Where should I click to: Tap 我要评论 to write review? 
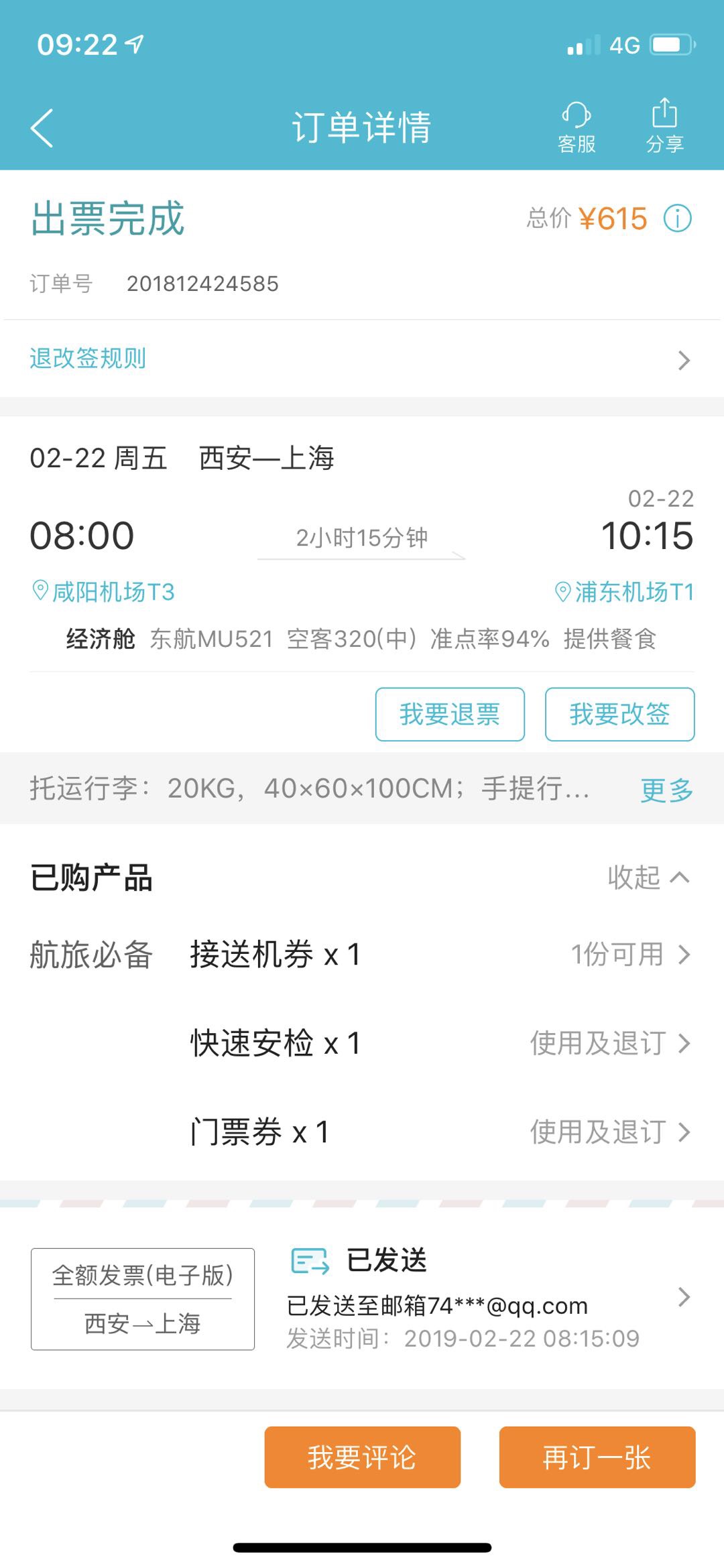coord(362,1457)
